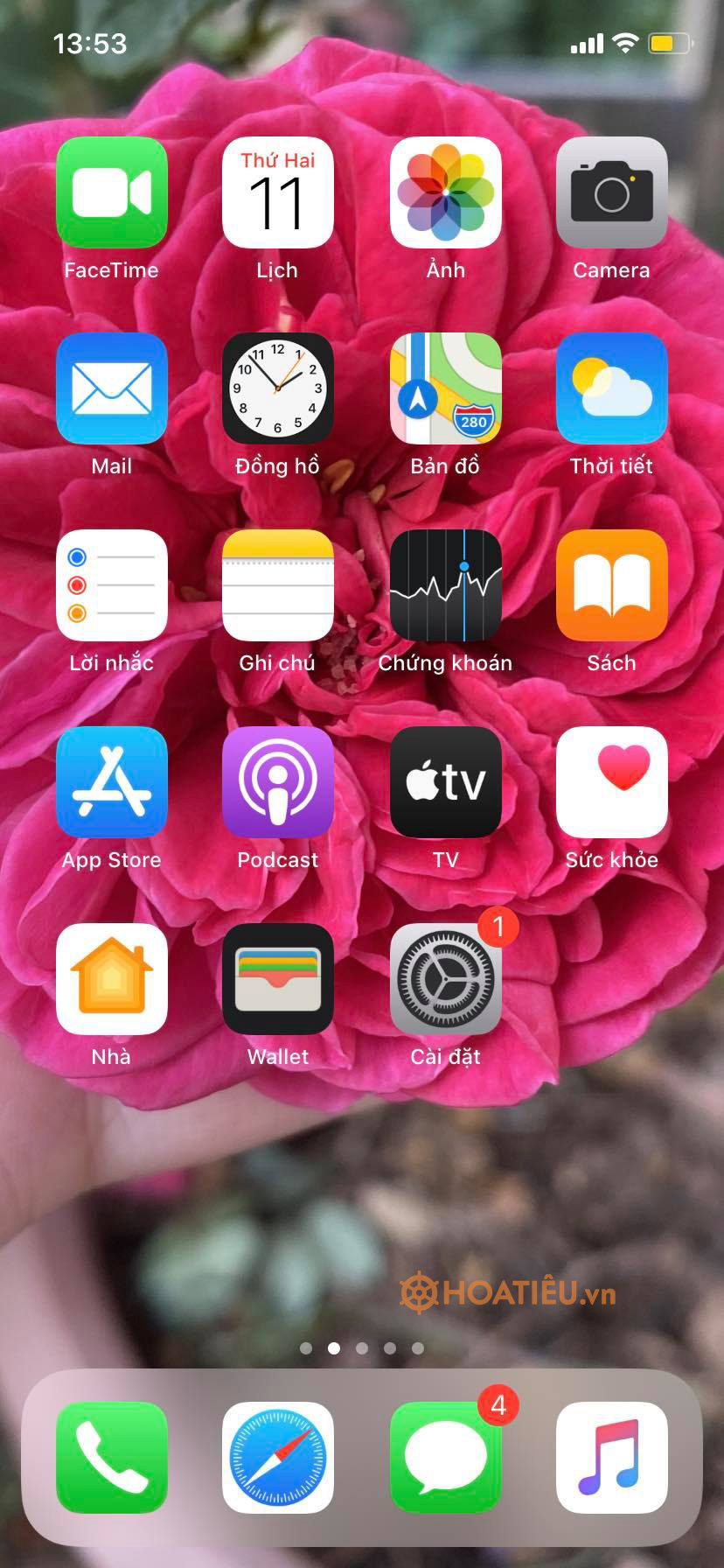The image size is (724, 1568).
Task: Open Bản đồ (Maps)
Action: pyautogui.click(x=444, y=389)
